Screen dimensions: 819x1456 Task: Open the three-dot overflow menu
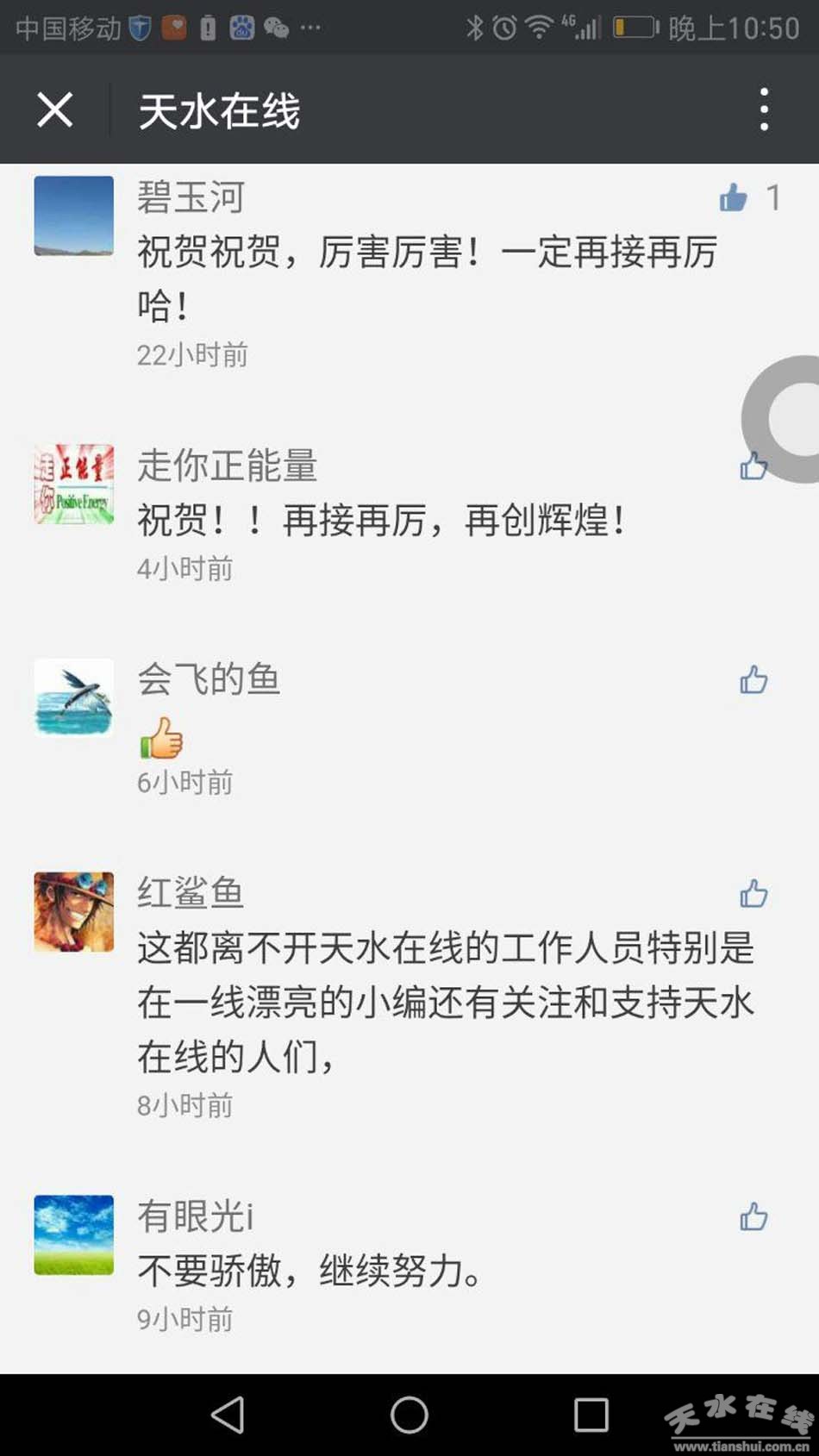(x=764, y=109)
